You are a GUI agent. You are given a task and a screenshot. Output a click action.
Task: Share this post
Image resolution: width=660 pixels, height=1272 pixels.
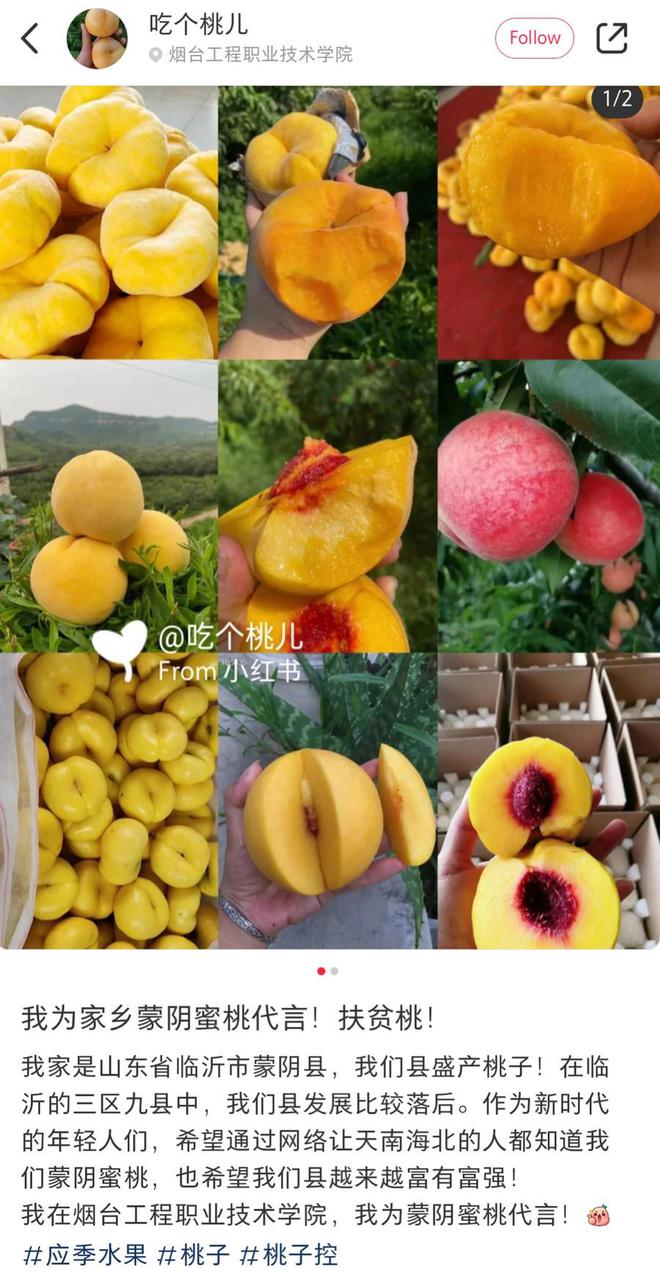pyautogui.click(x=612, y=38)
